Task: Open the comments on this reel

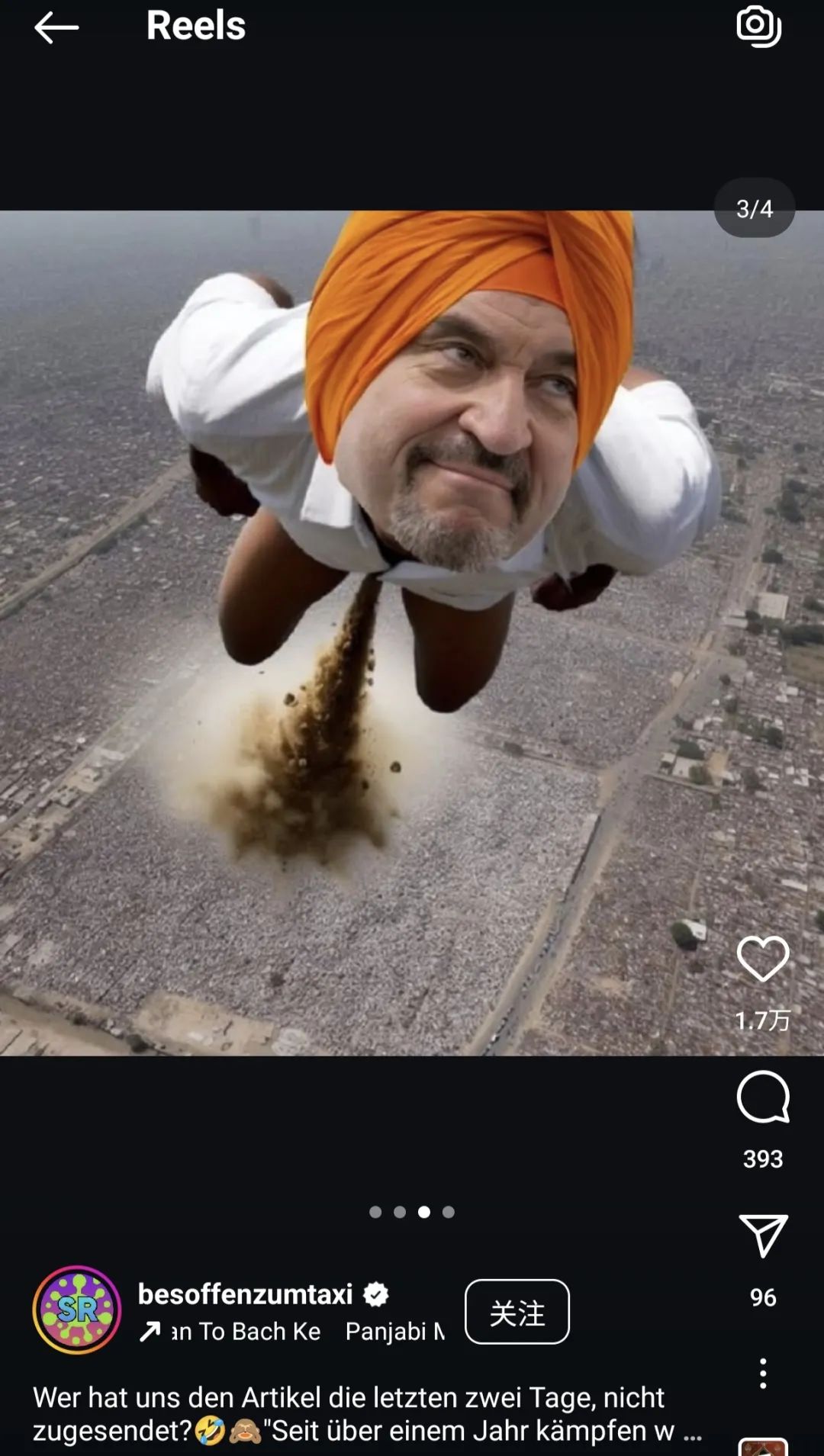Action: pyautogui.click(x=762, y=1098)
